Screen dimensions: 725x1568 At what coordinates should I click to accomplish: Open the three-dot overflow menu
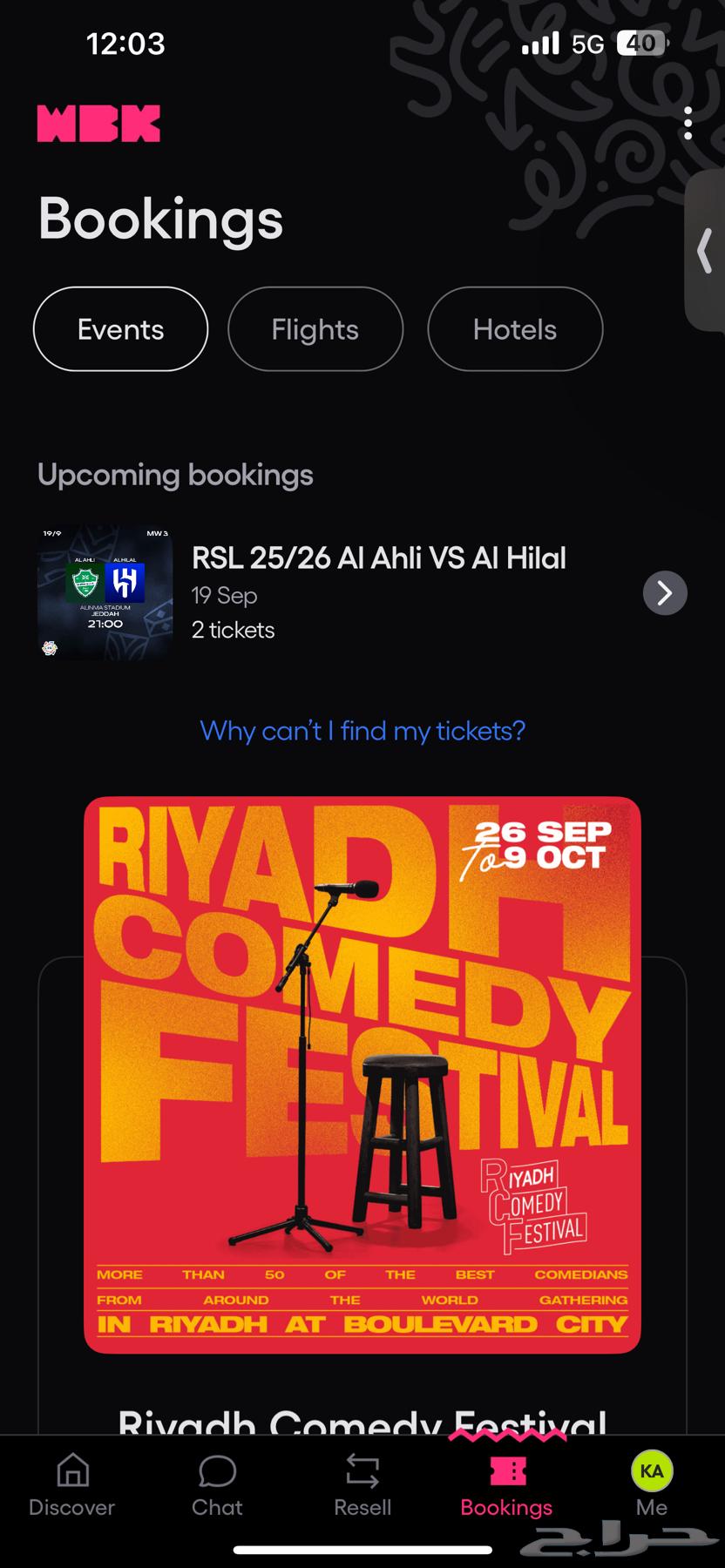[x=688, y=124]
